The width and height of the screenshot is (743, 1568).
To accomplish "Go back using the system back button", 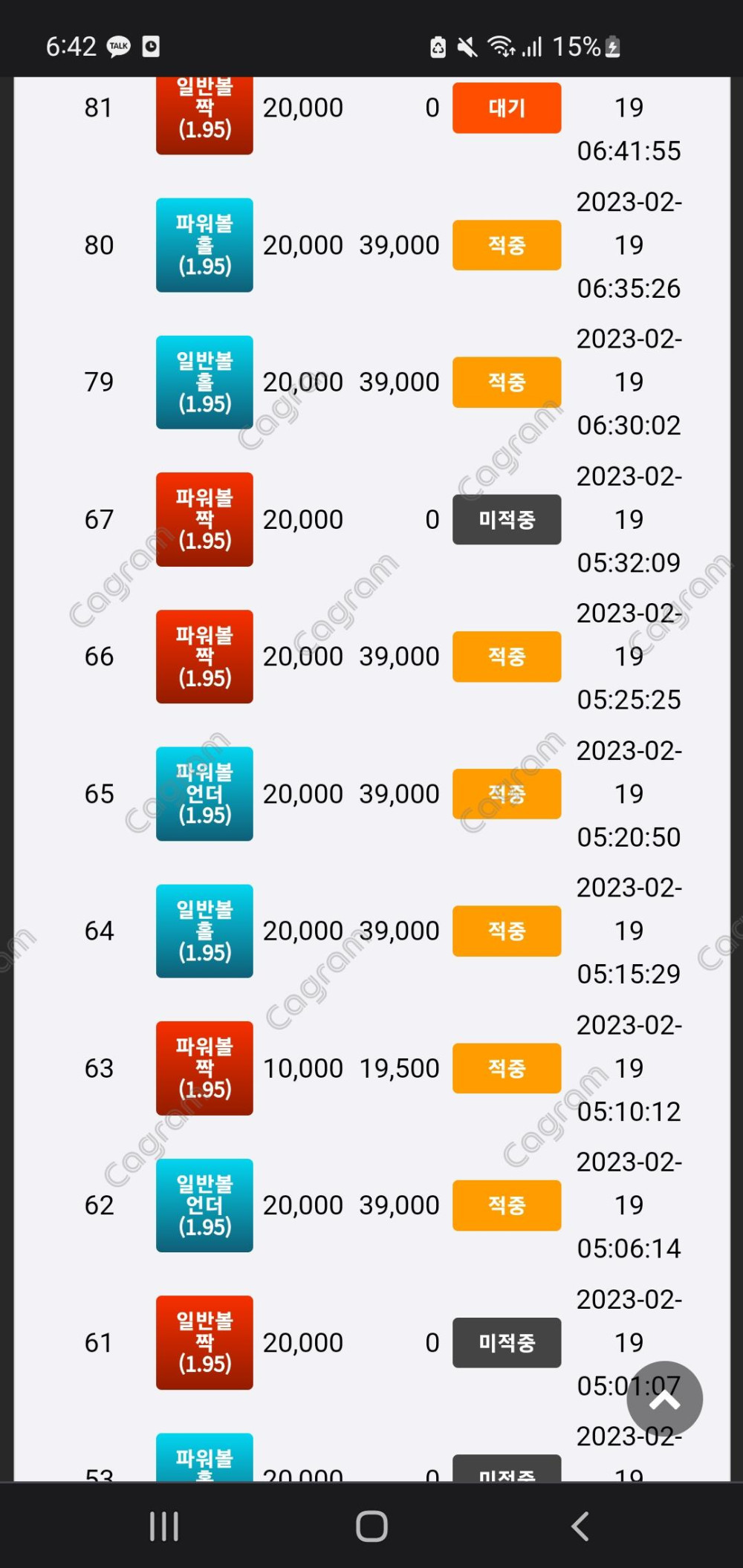I will [580, 1526].
